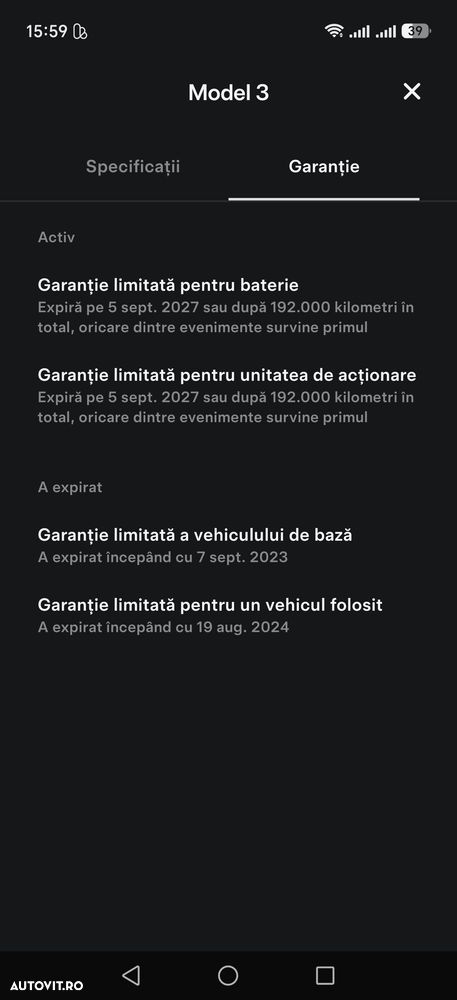
Task: Open the recent apps overview
Action: tap(325, 975)
